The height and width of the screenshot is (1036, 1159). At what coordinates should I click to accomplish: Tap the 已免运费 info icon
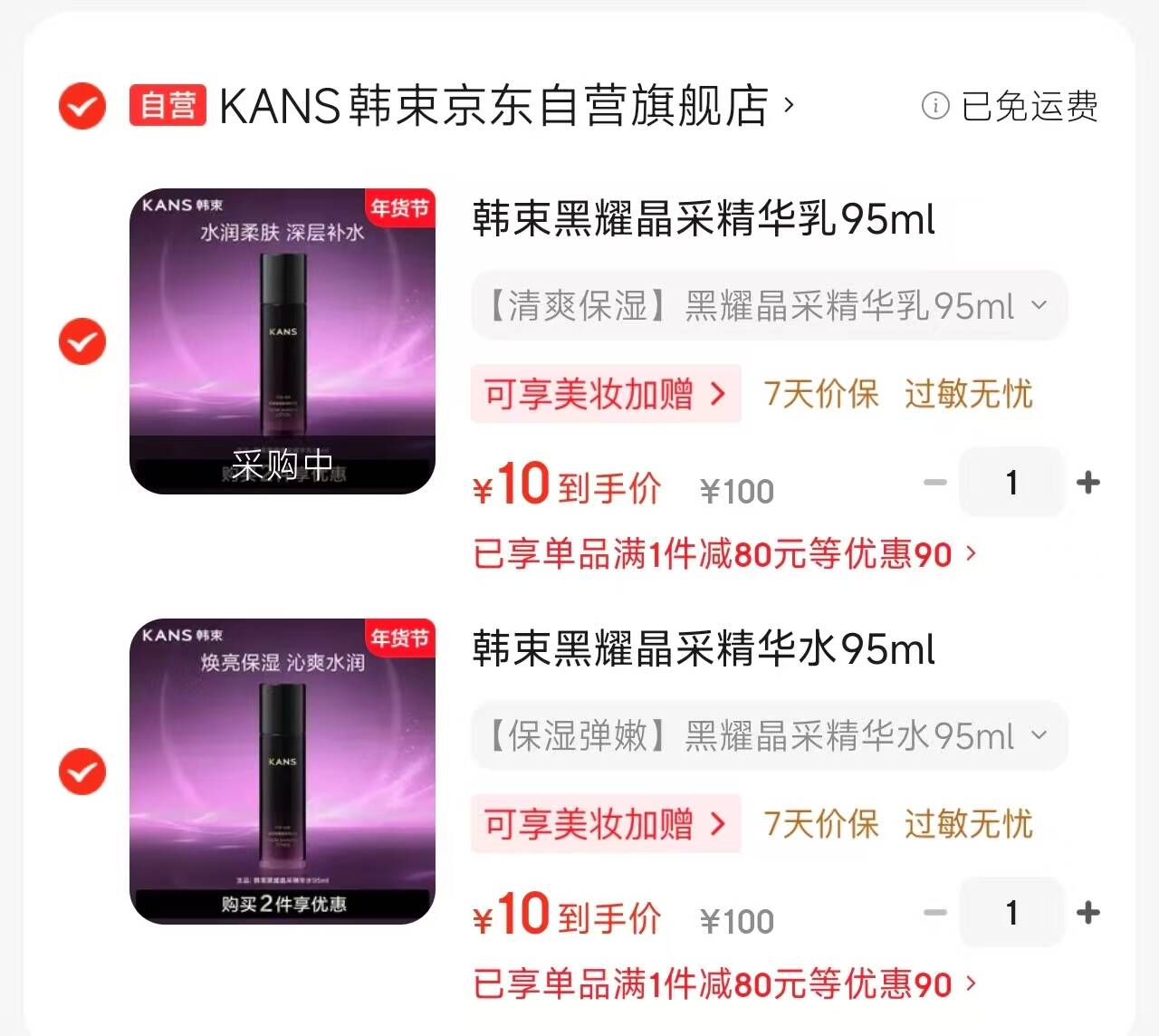934,106
